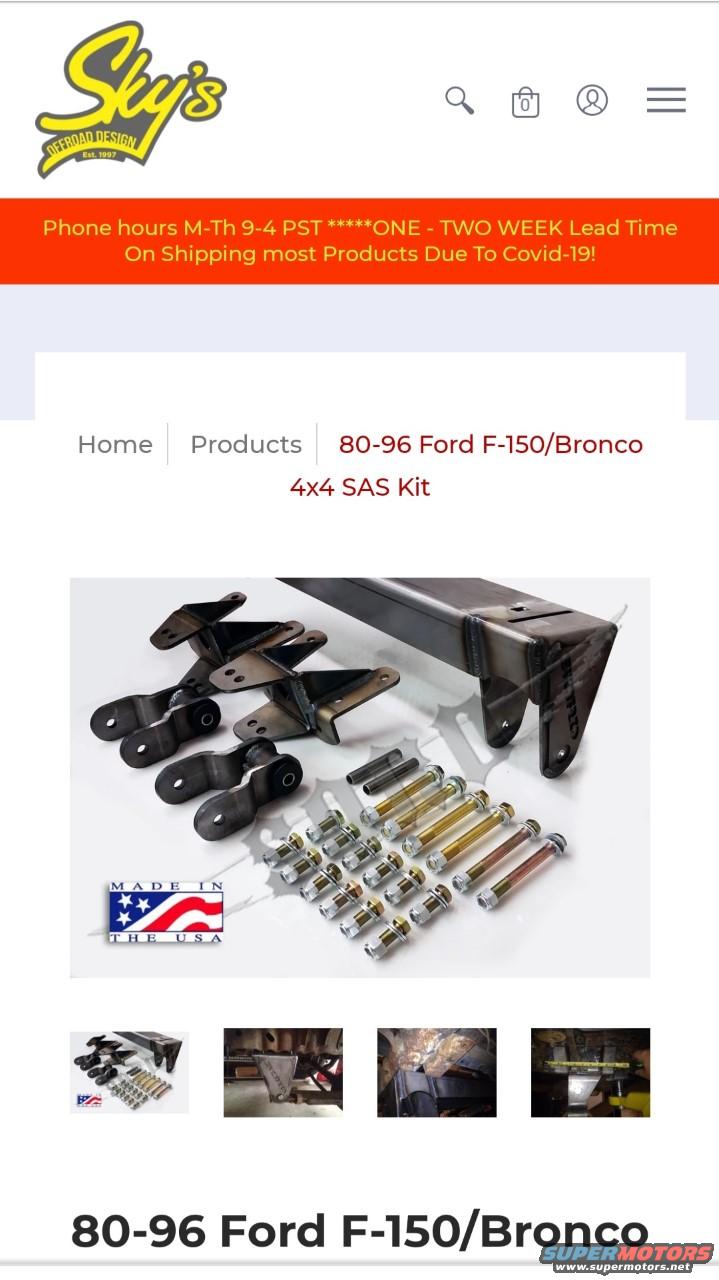Screen dimensions: 719x1280
Task: Show the third product gallery thumbnail
Action: [x=437, y=1072]
